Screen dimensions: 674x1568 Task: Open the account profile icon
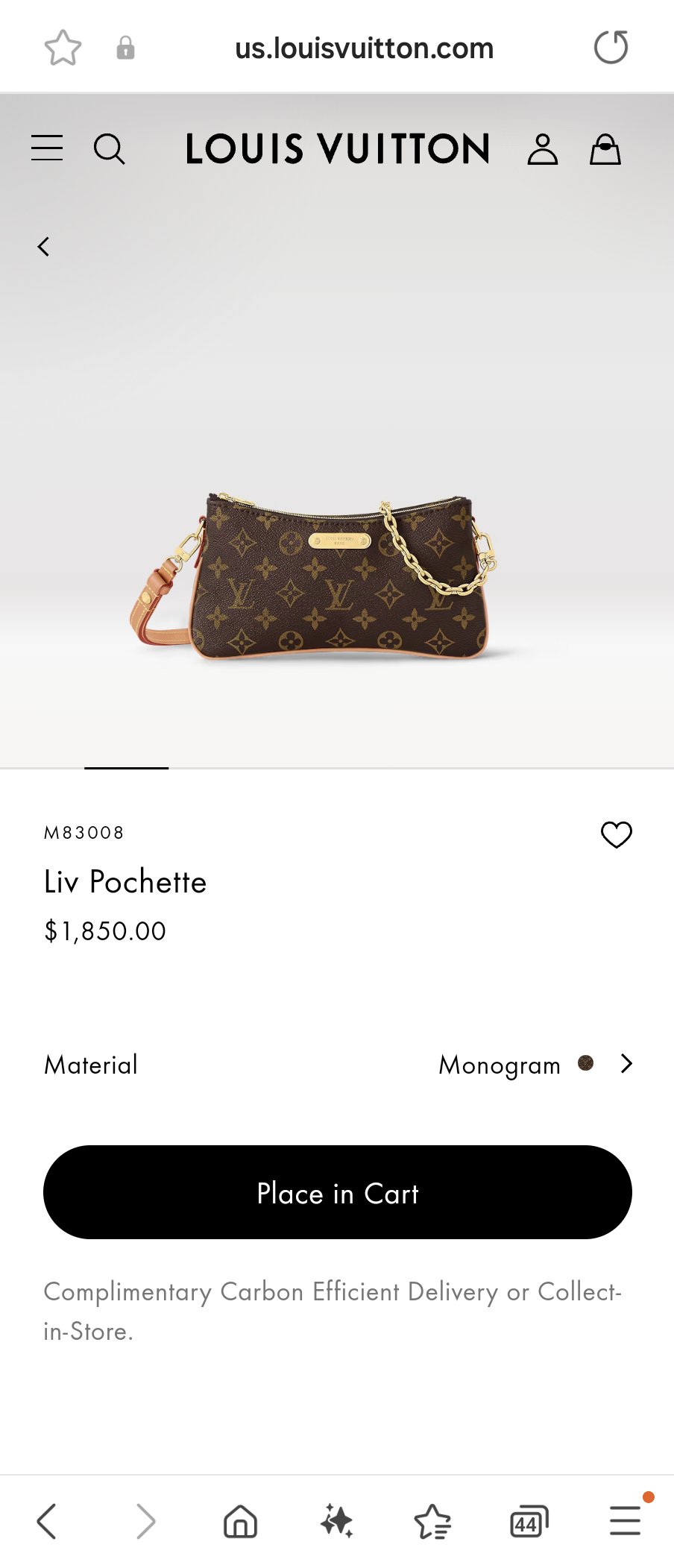coord(542,148)
